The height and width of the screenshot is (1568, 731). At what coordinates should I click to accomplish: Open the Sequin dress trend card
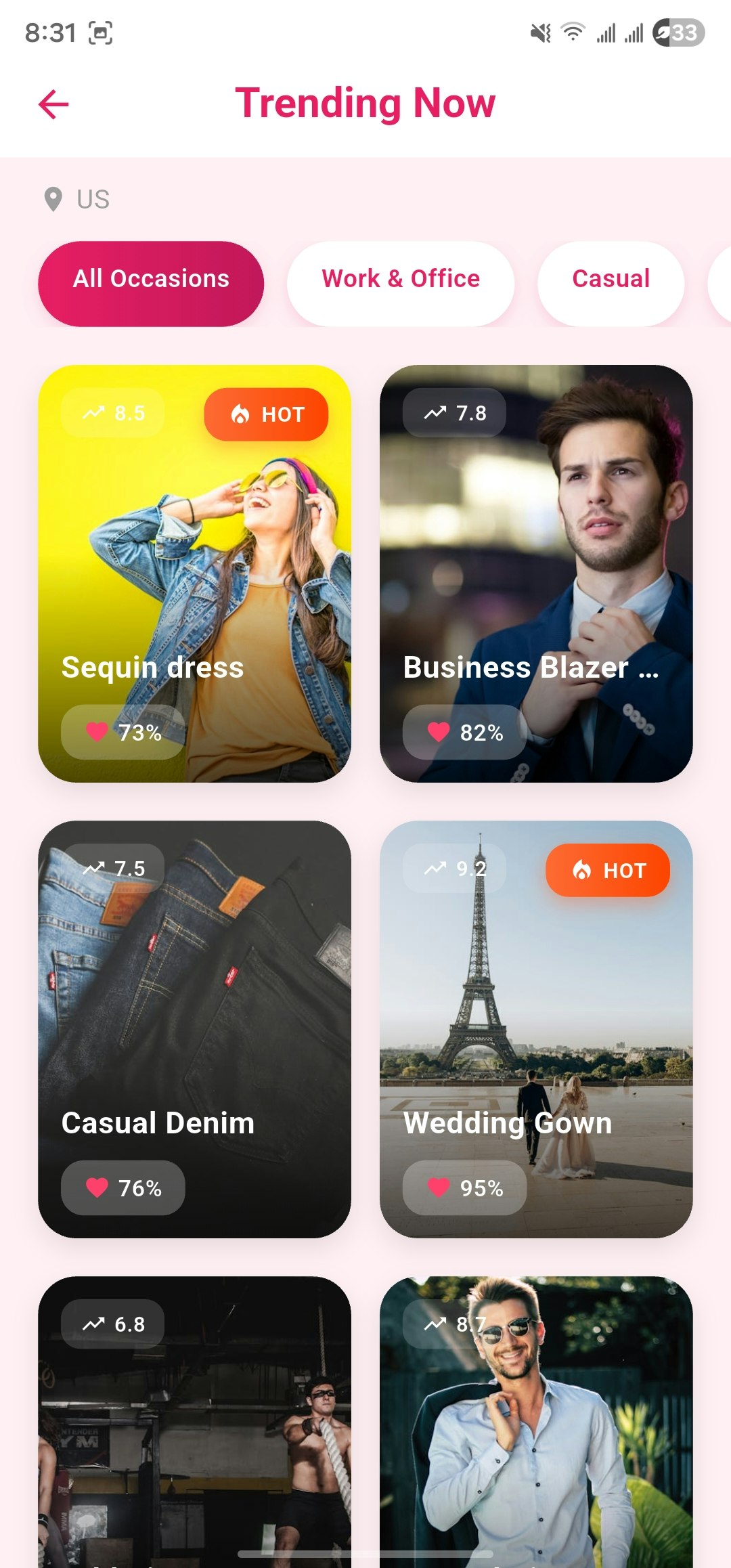point(196,572)
